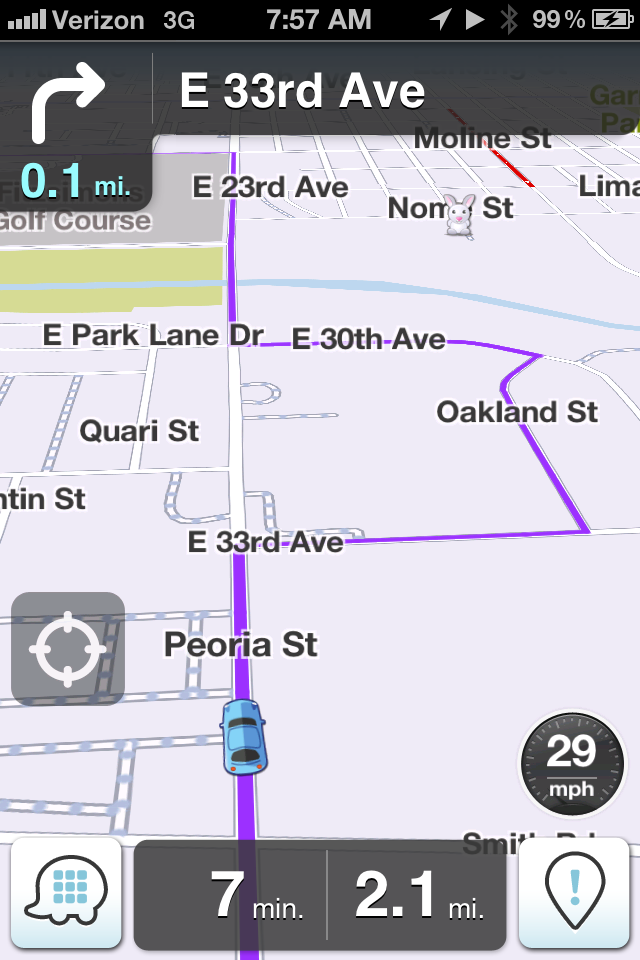The width and height of the screenshot is (640, 960).
Task: Recenter the map on my location
Action: 68,649
